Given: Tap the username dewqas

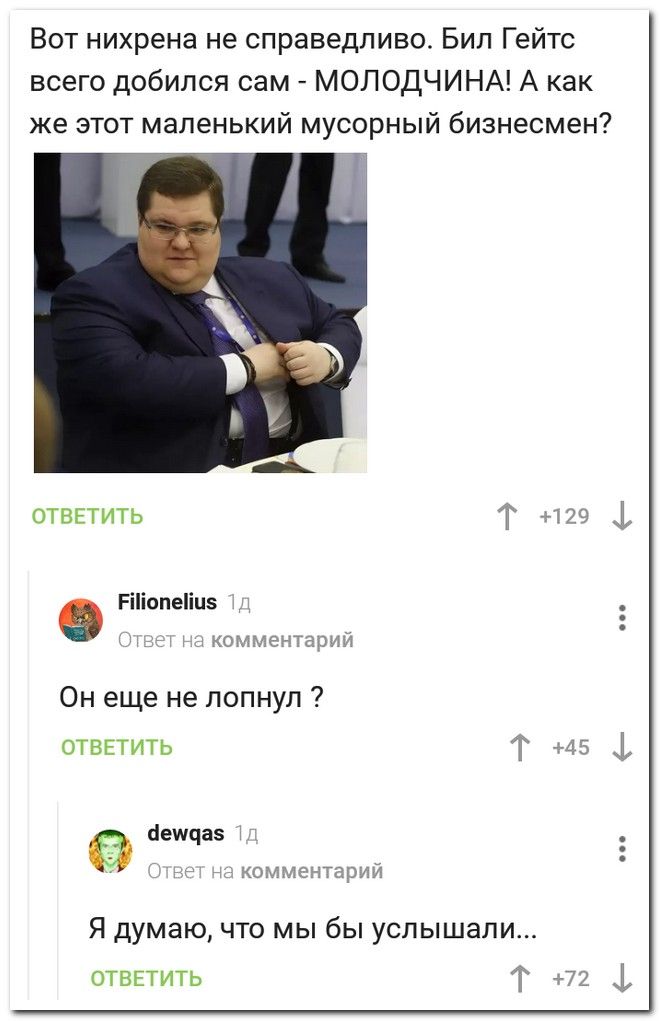Looking at the screenshot, I should point(185,832).
